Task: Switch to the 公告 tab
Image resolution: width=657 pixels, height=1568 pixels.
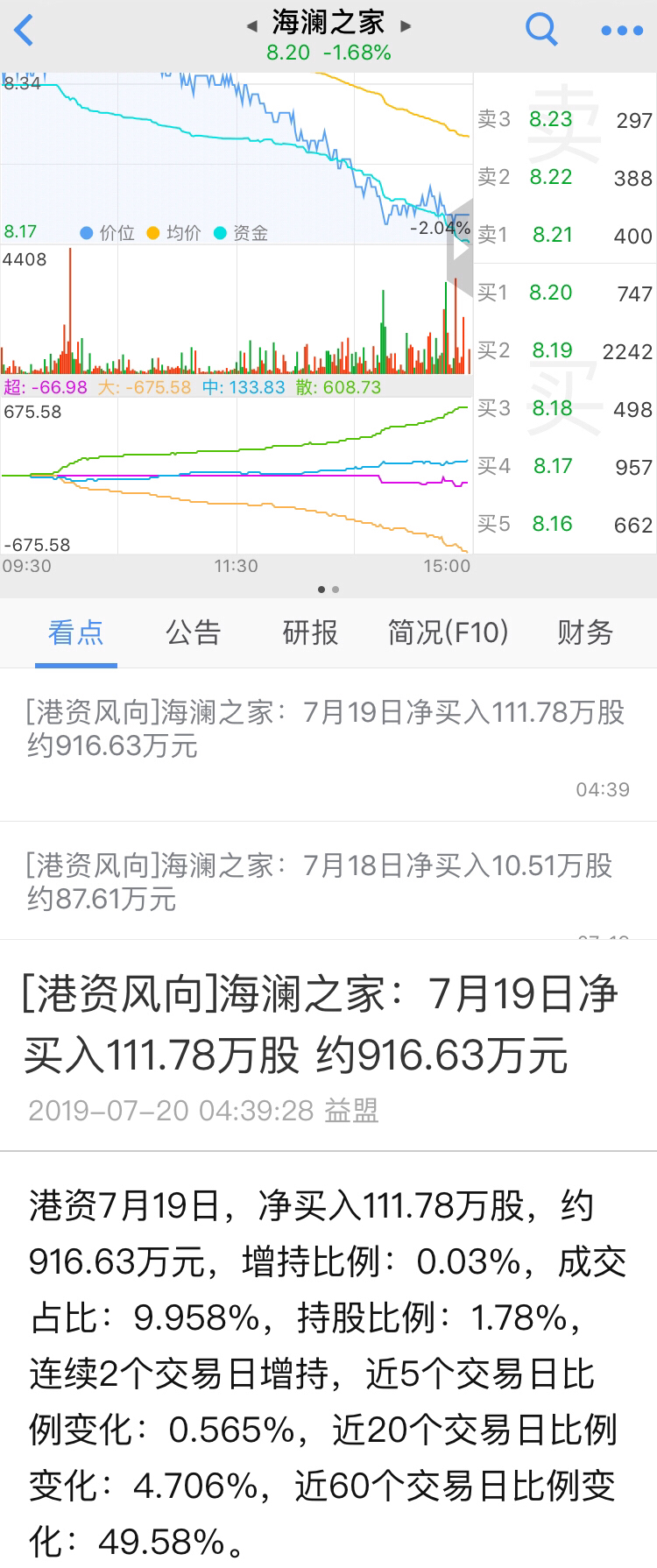Action: 193,632
